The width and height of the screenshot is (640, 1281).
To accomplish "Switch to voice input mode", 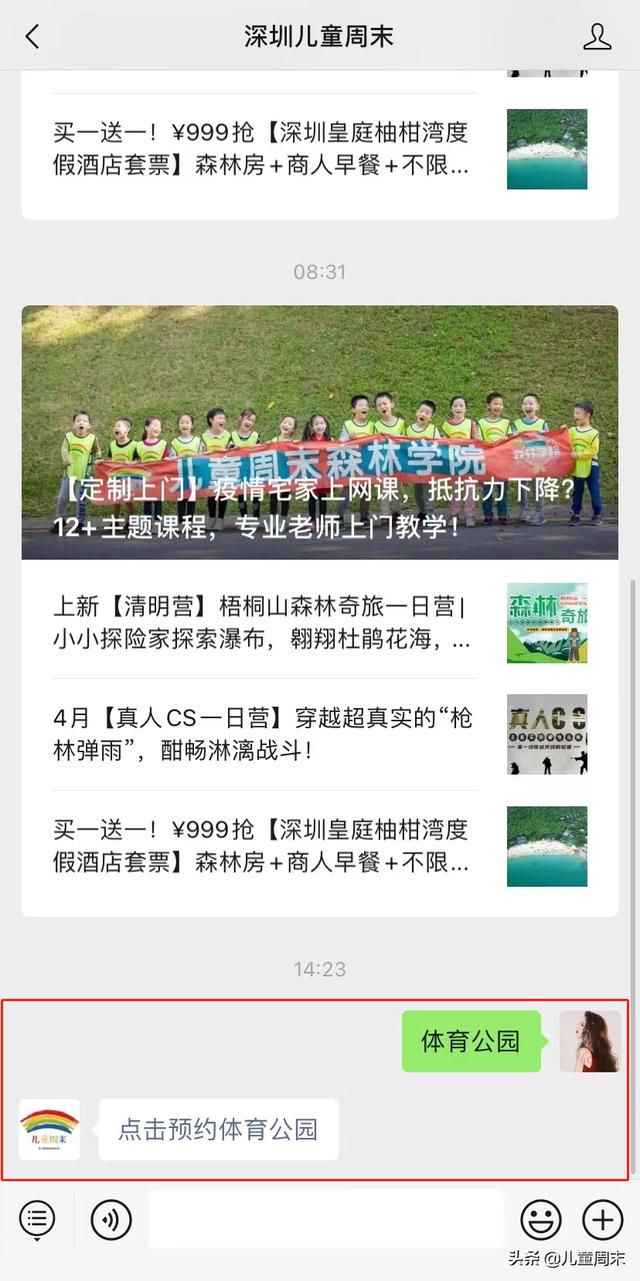I will coord(111,1219).
